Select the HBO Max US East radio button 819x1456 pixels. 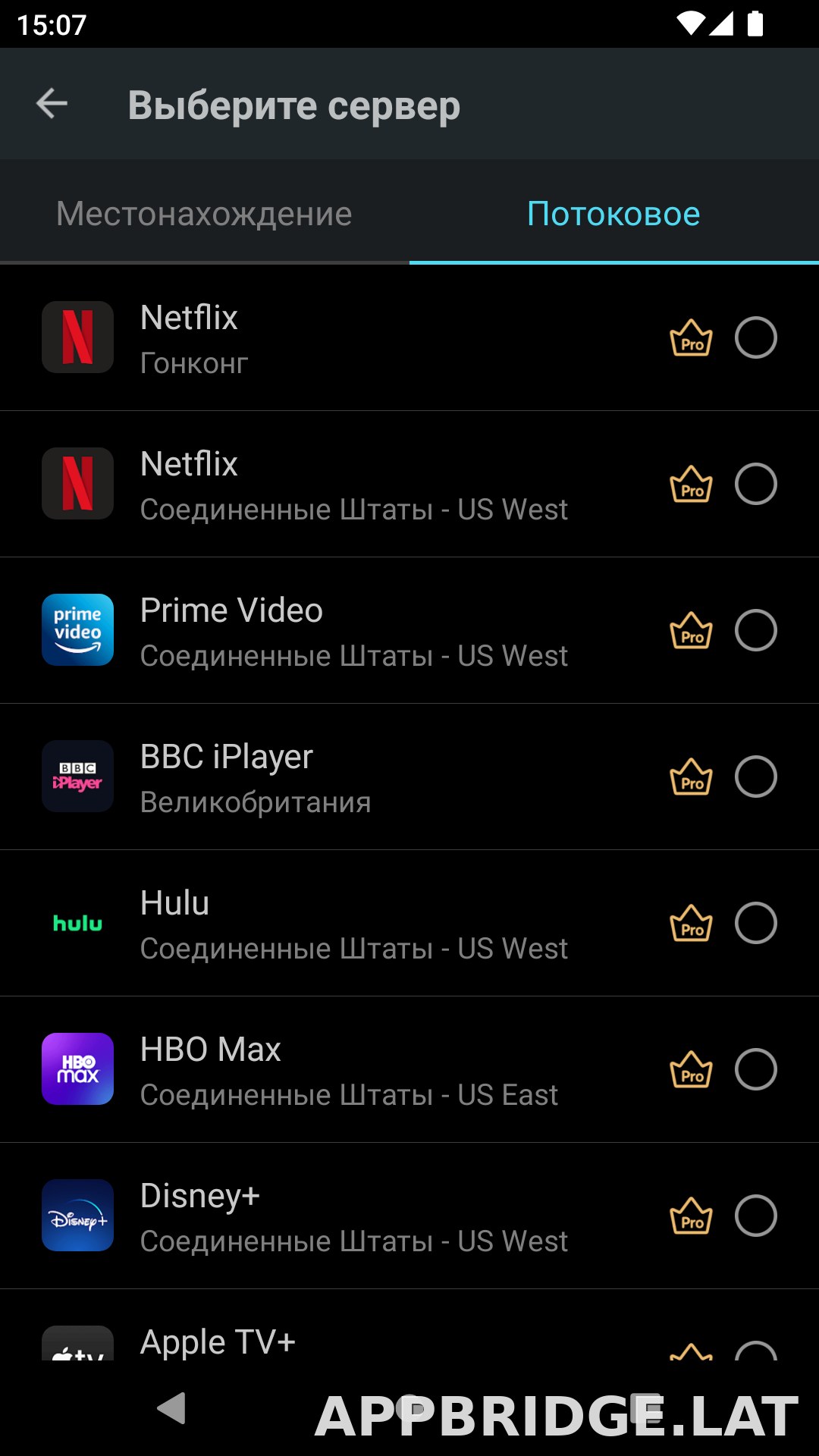(x=755, y=1070)
